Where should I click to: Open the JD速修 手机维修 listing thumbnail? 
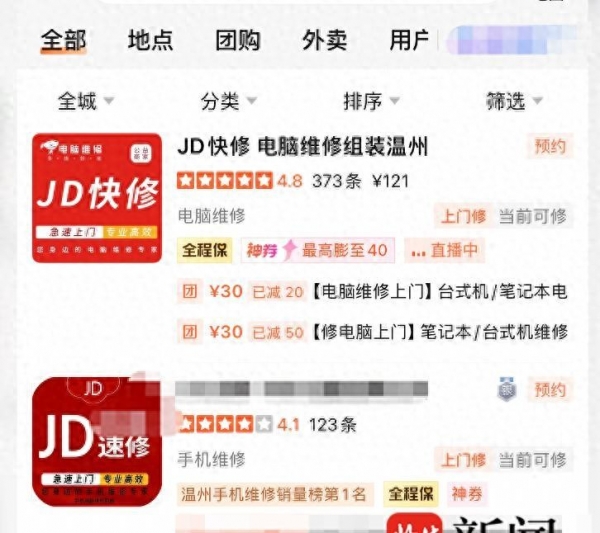click(97, 441)
